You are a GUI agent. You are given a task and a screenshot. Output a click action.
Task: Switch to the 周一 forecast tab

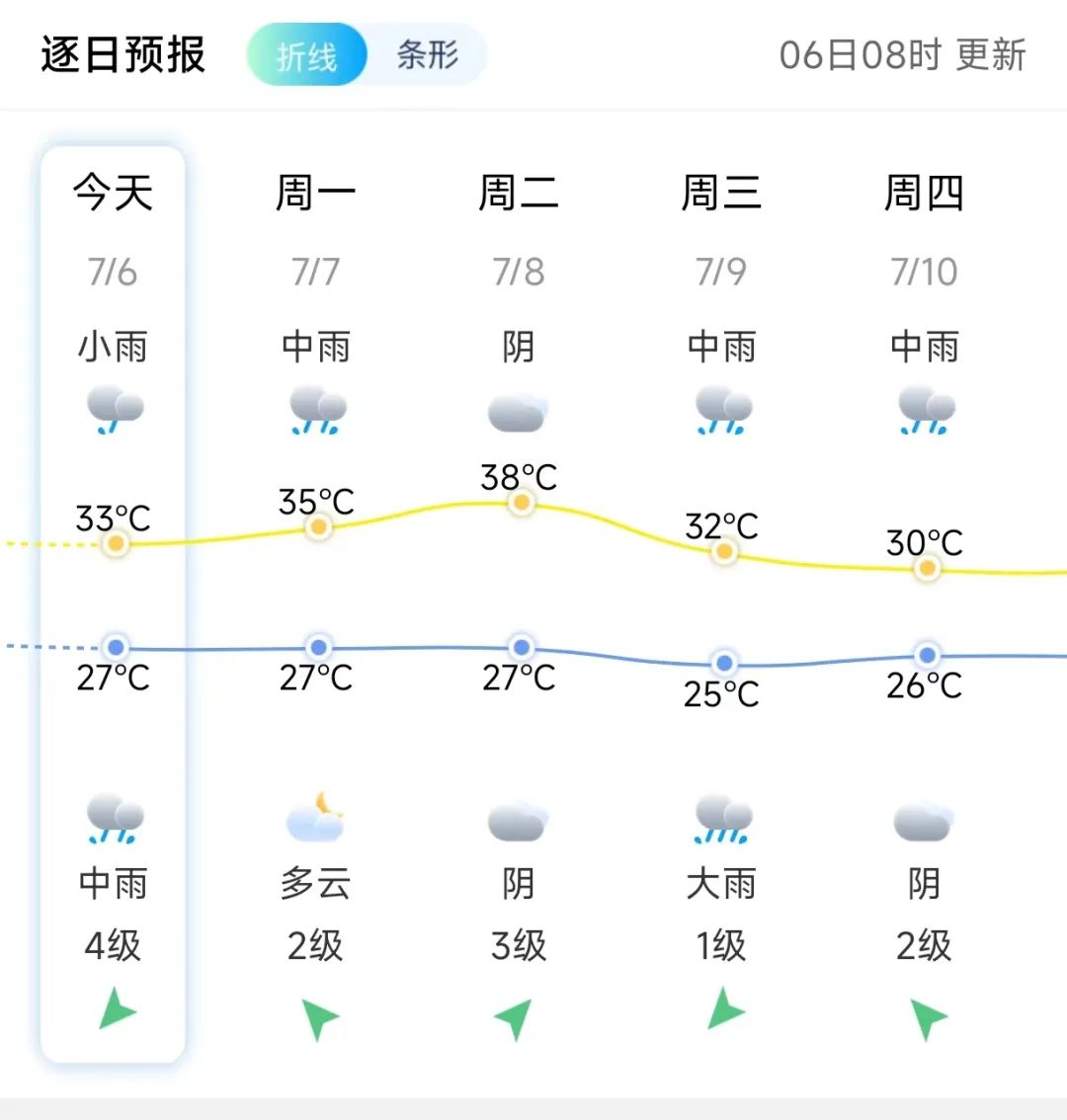point(316,194)
